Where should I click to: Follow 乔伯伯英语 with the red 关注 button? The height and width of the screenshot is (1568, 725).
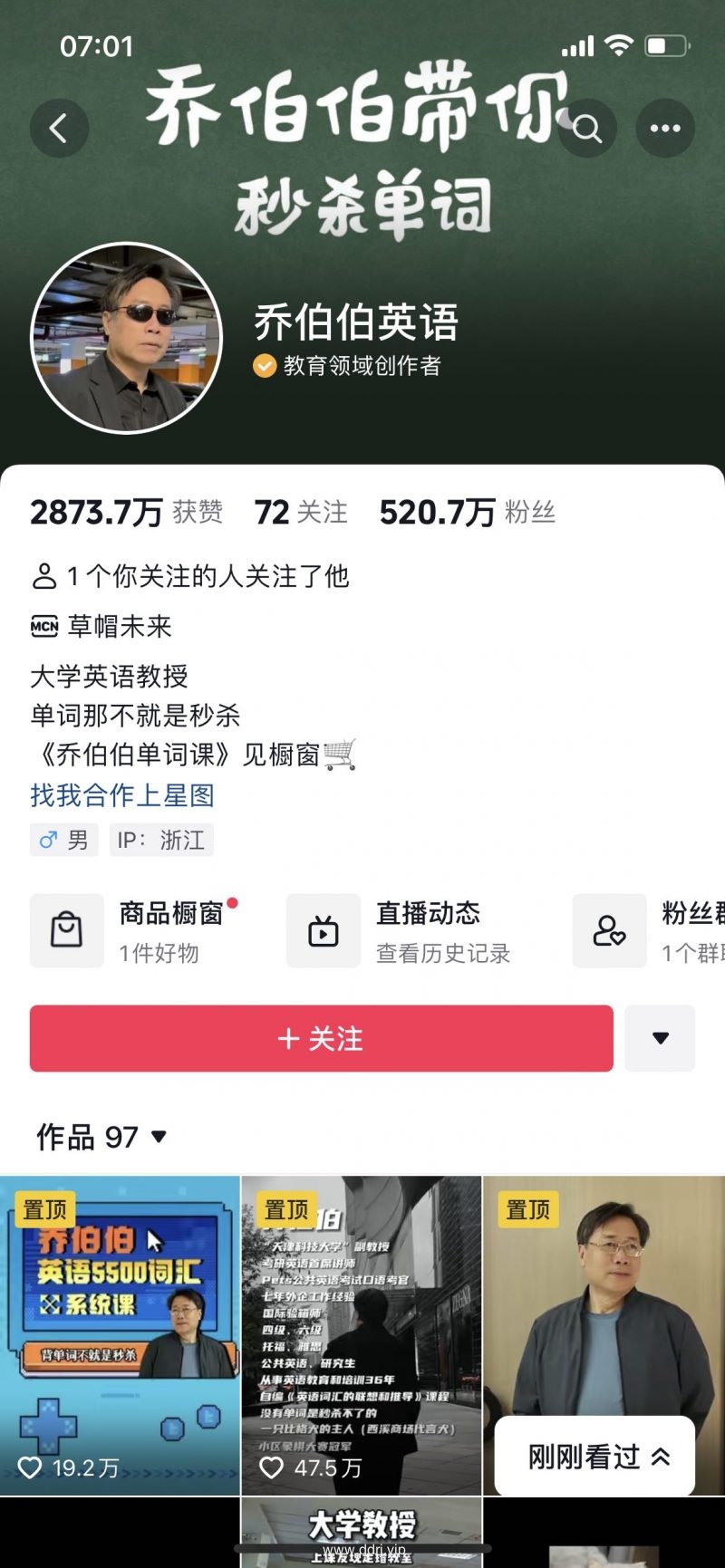click(321, 1038)
